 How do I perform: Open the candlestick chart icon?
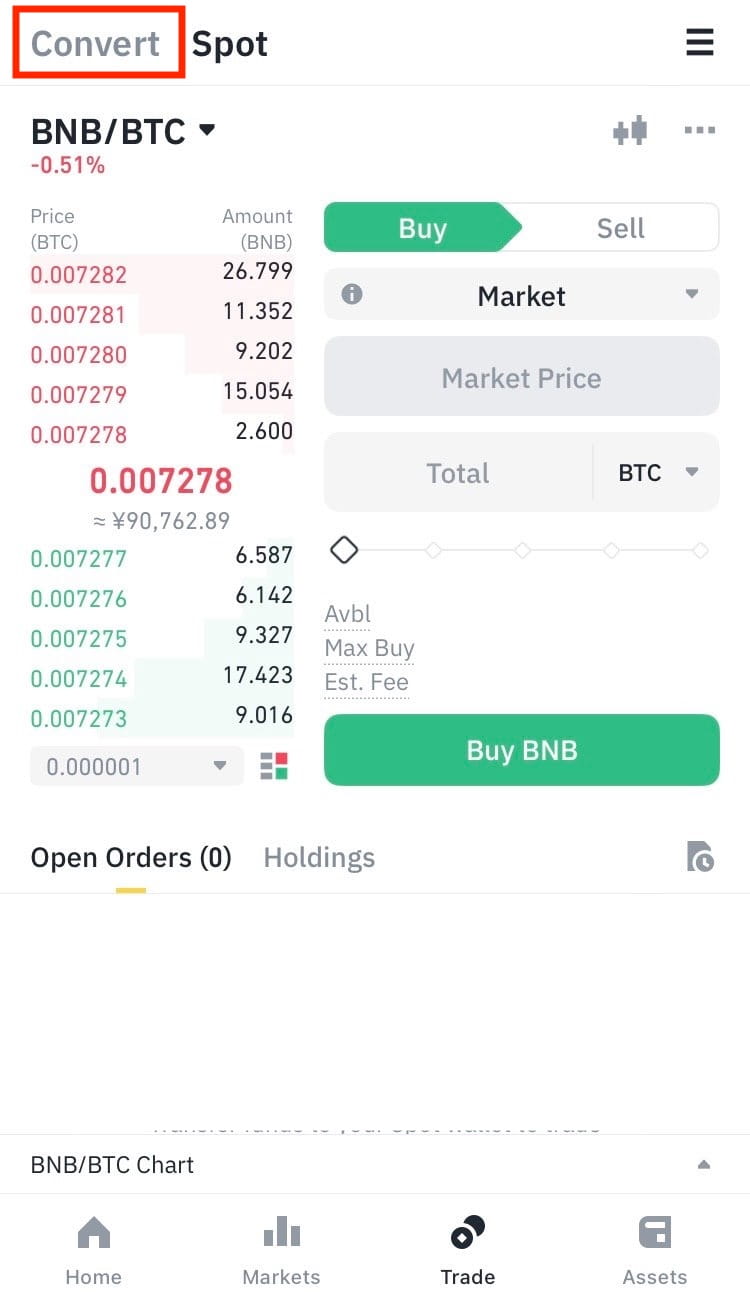point(630,131)
